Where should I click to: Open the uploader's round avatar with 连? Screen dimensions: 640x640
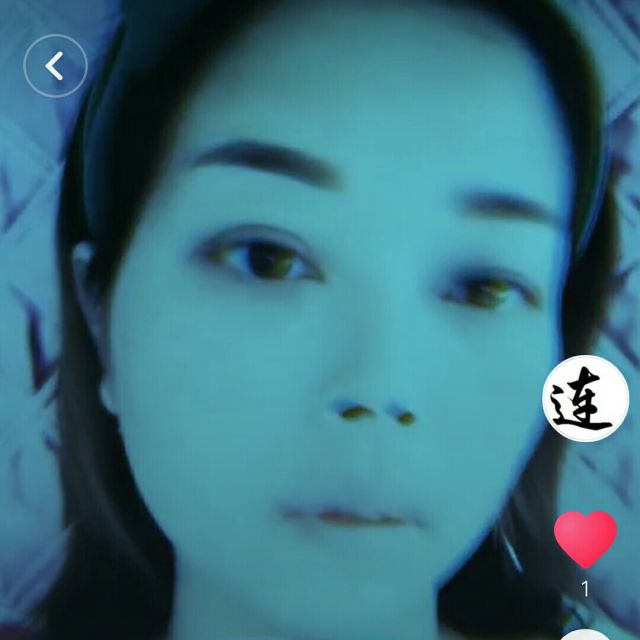coord(585,398)
